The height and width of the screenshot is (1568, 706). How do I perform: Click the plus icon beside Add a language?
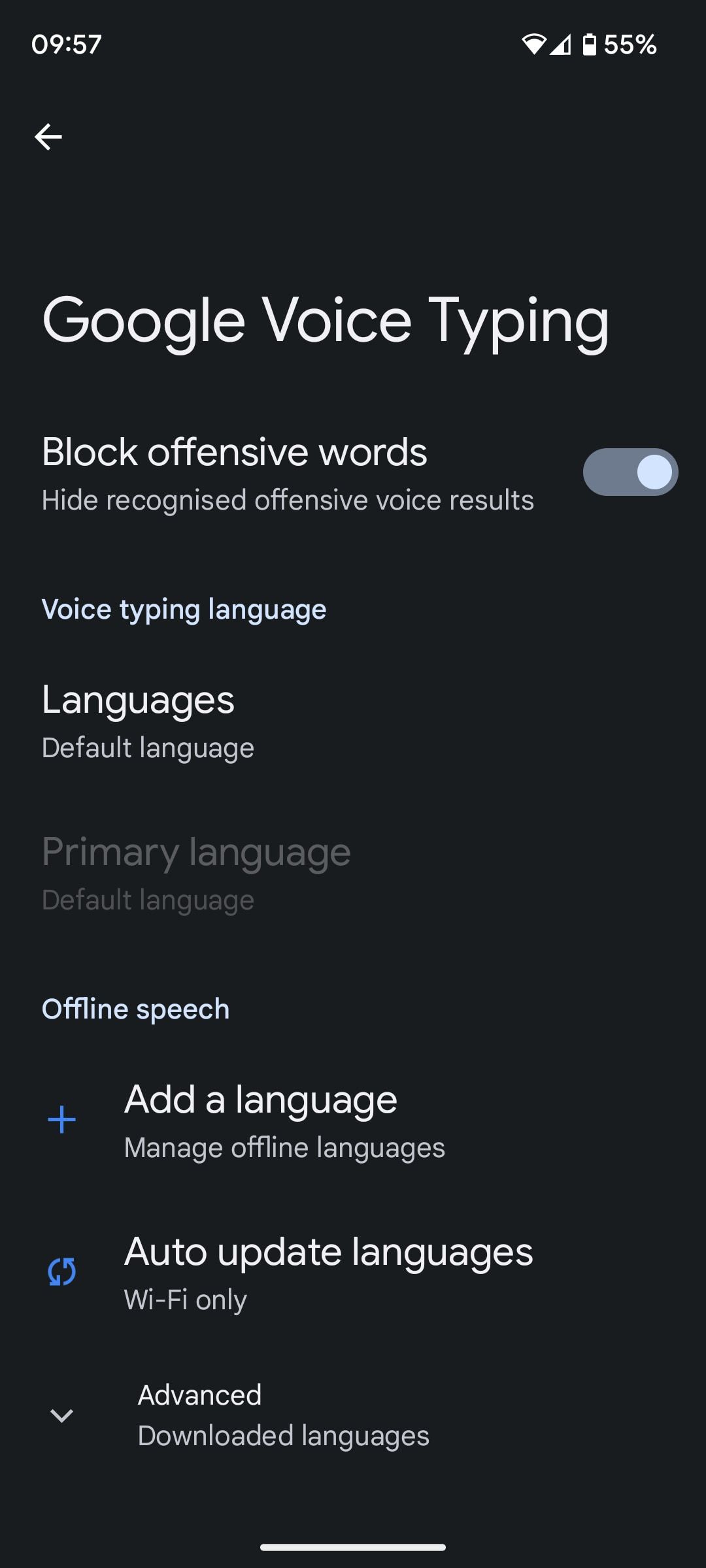(61, 1119)
